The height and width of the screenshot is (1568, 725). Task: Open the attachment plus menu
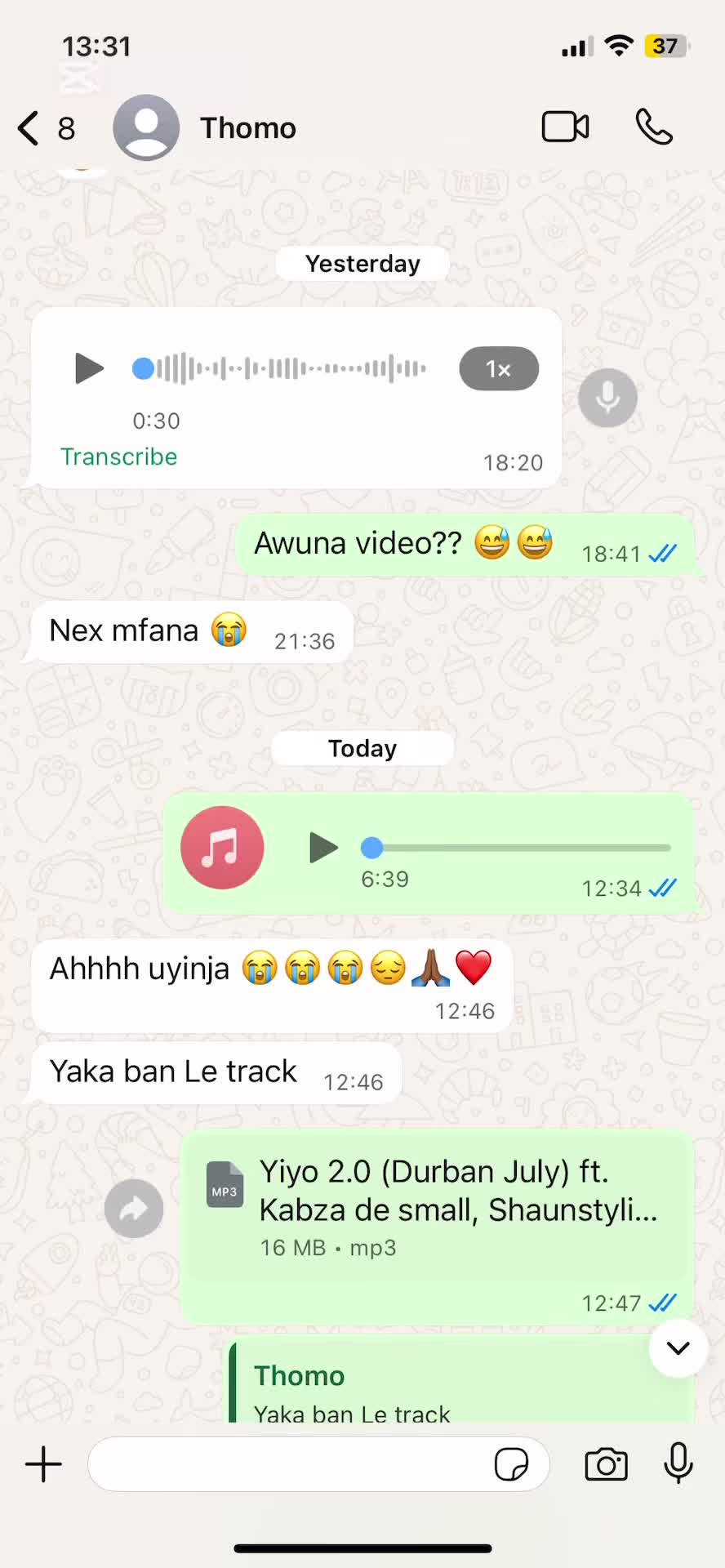point(44,1464)
